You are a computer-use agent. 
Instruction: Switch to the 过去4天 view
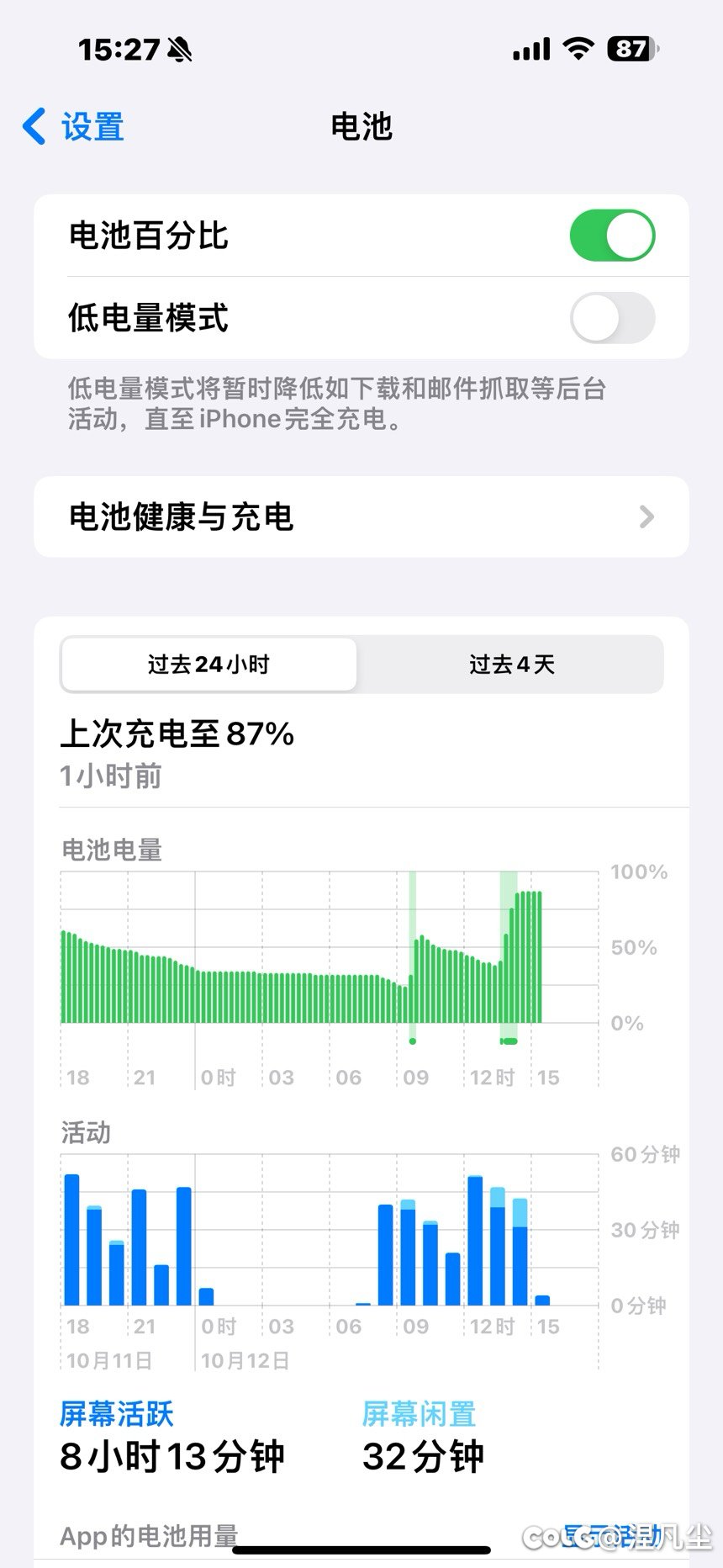(x=511, y=665)
